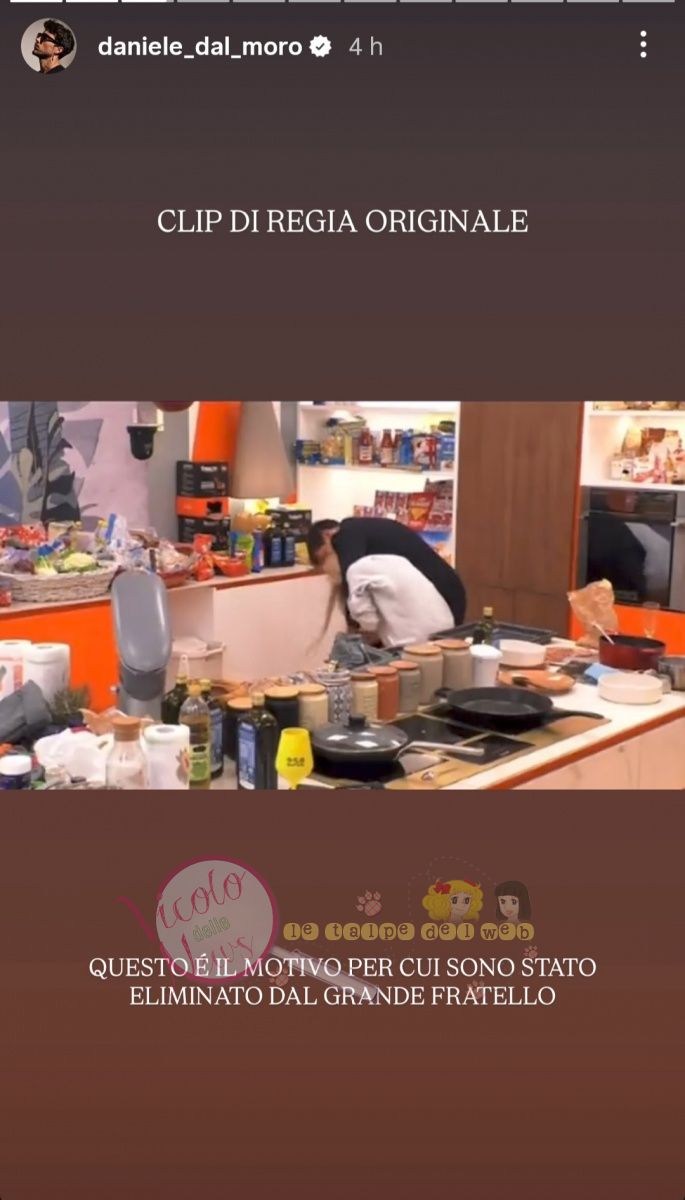
Task: Open the username daniele_dal_moro
Action: [x=199, y=46]
